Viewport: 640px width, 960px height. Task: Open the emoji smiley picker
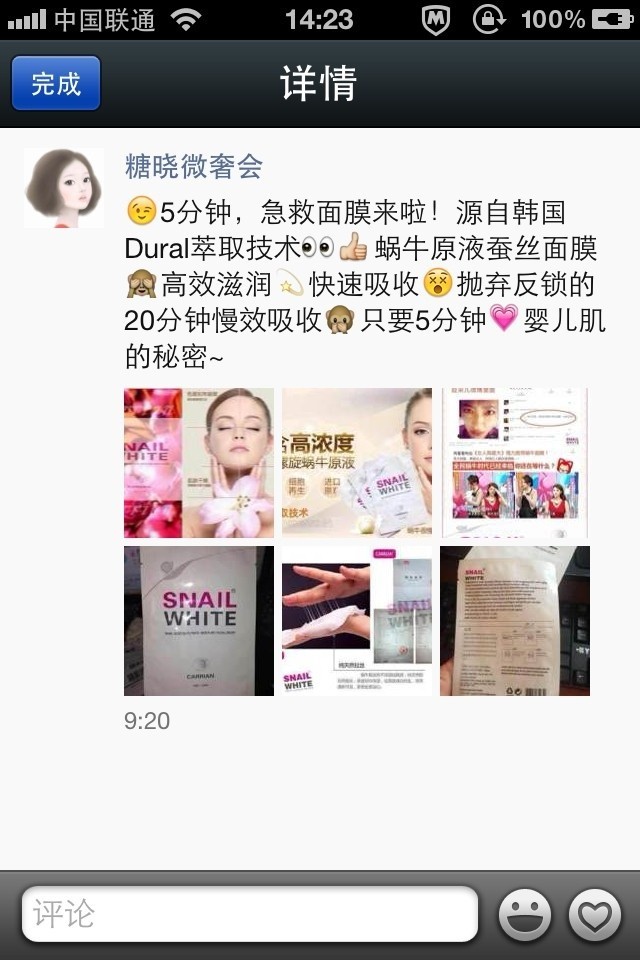click(x=525, y=914)
